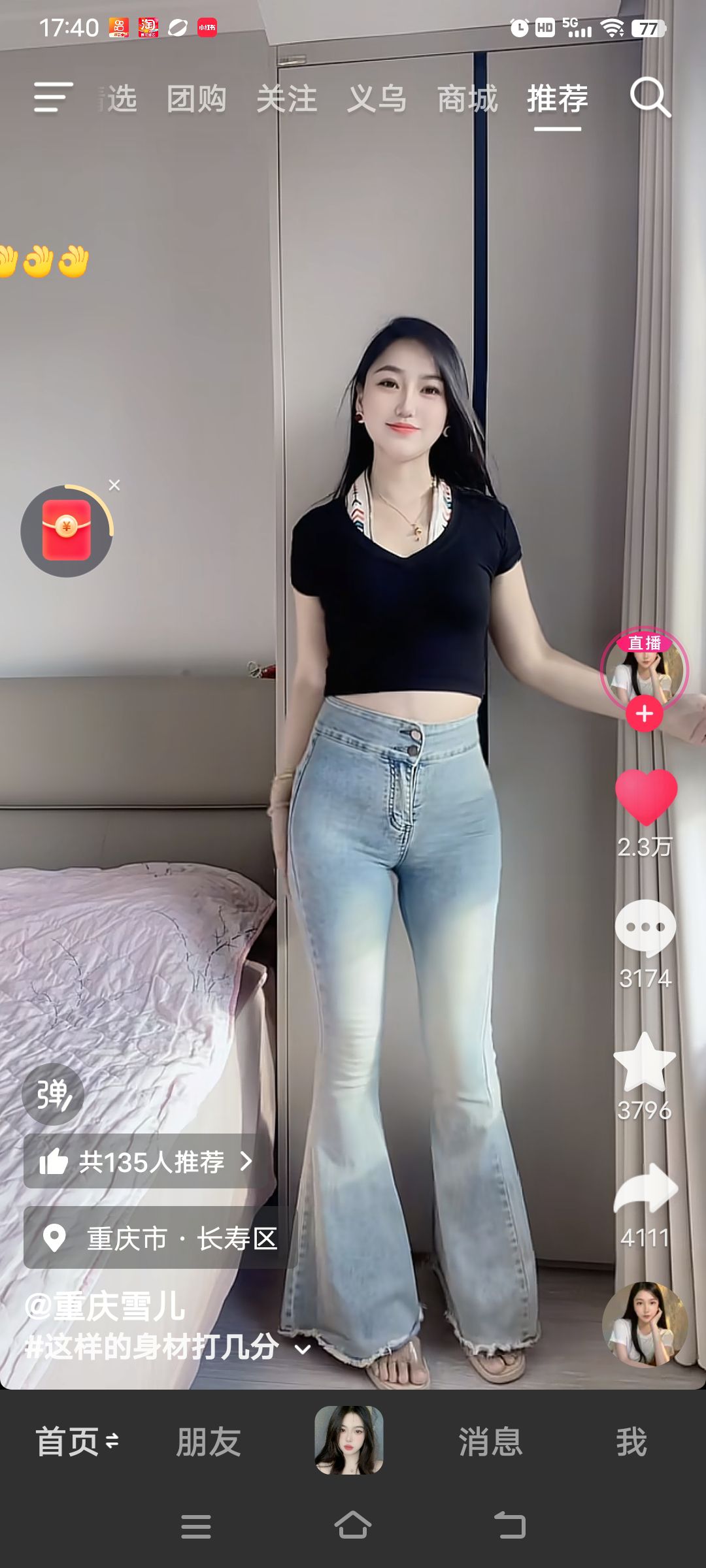Image resolution: width=706 pixels, height=1568 pixels.
Task: Switch to the 关注 tab
Action: click(x=286, y=99)
